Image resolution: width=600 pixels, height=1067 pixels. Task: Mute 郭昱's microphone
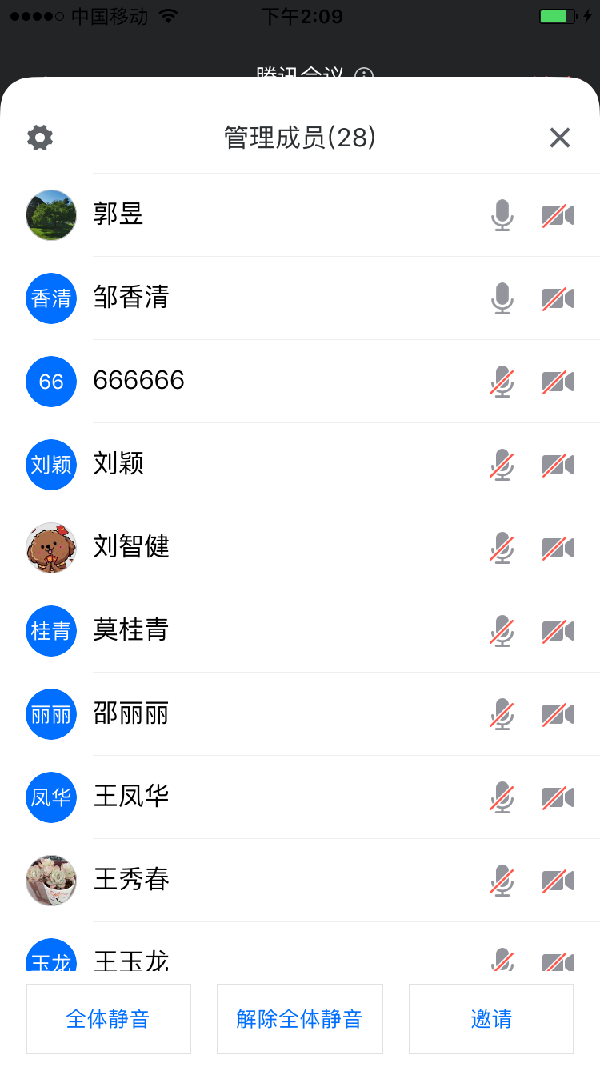(x=503, y=215)
